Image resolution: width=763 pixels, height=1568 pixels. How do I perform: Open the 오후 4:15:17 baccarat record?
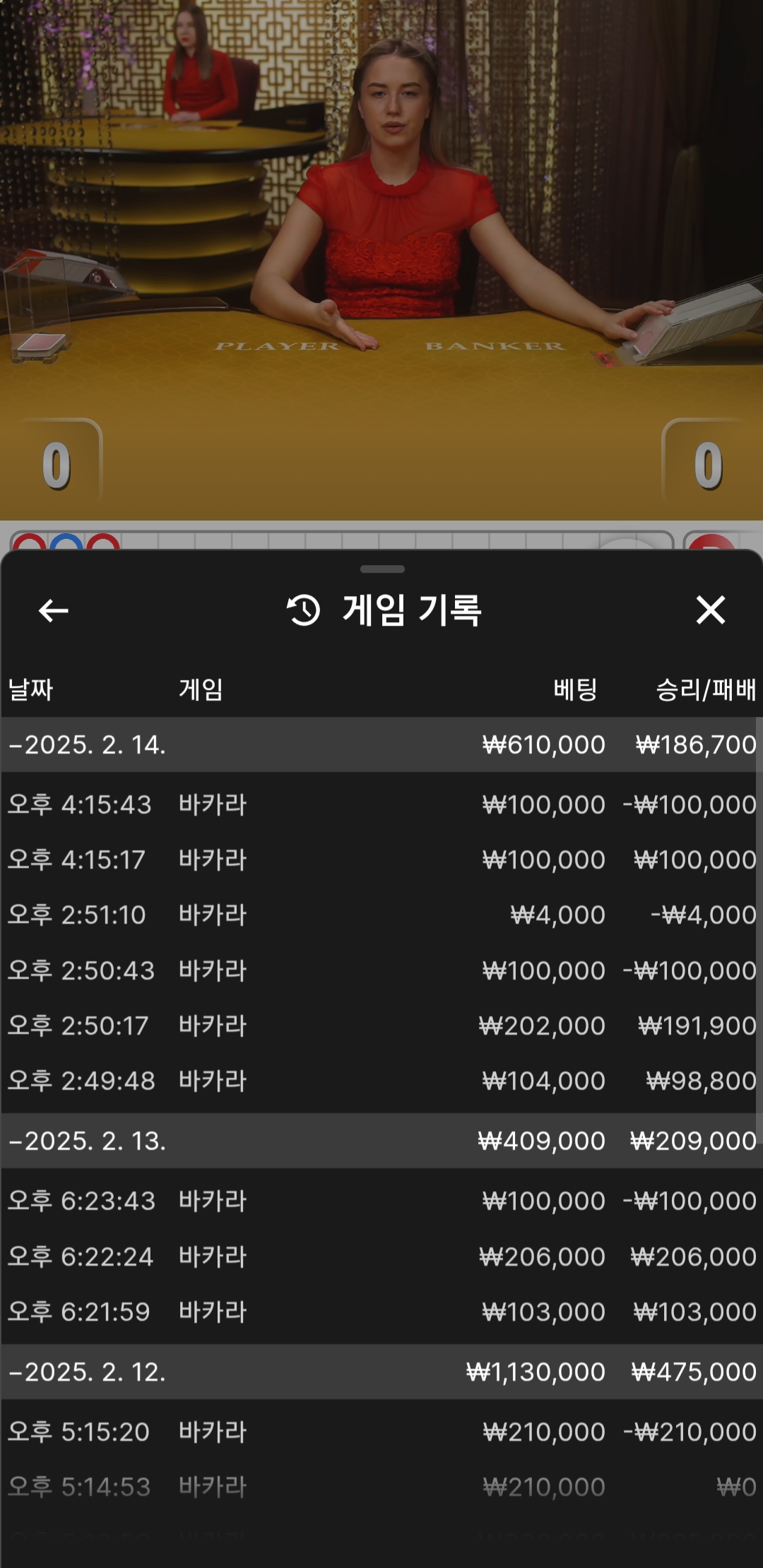click(381, 860)
